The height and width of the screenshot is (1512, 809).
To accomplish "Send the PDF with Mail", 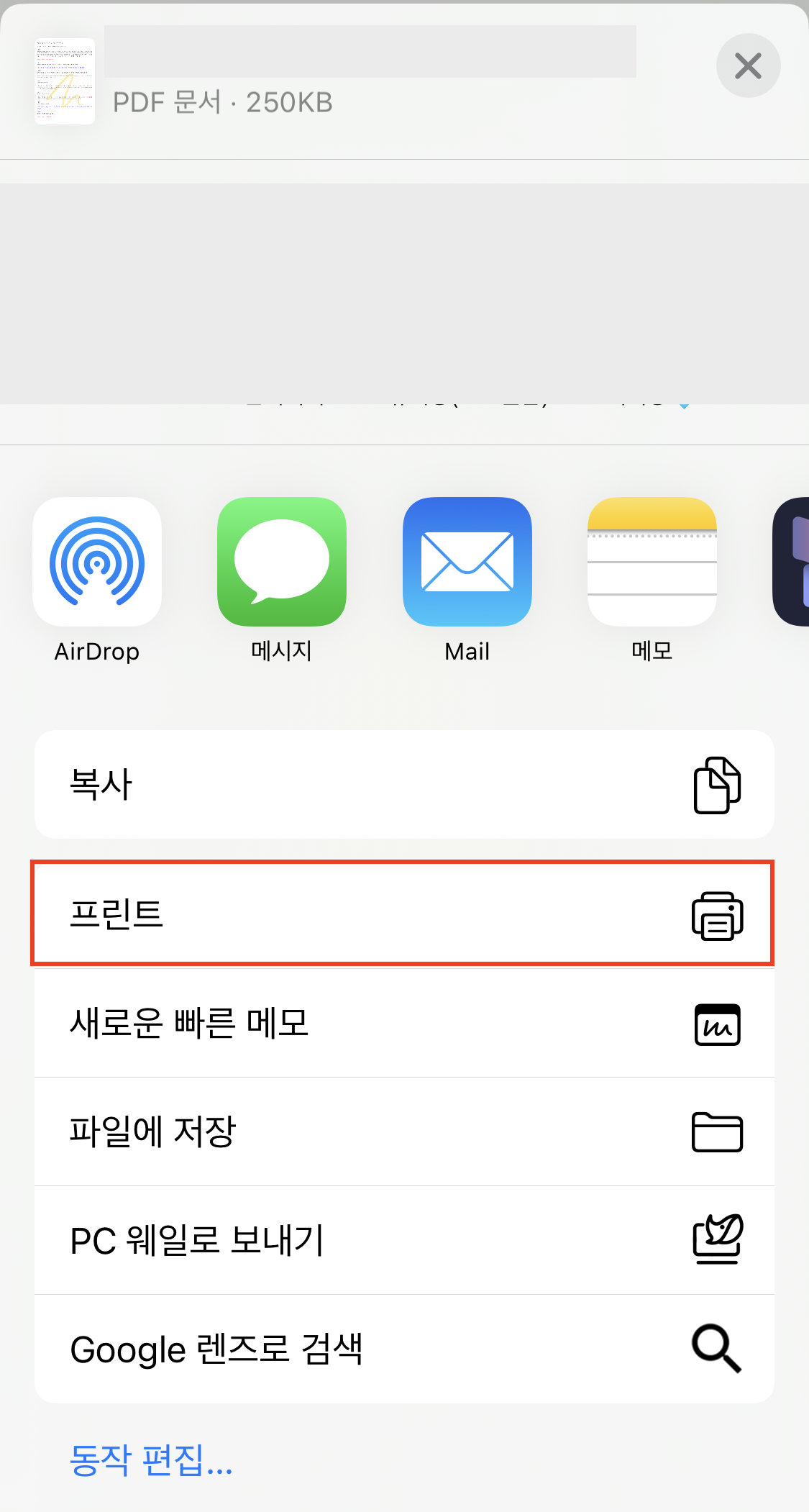I will tap(467, 562).
